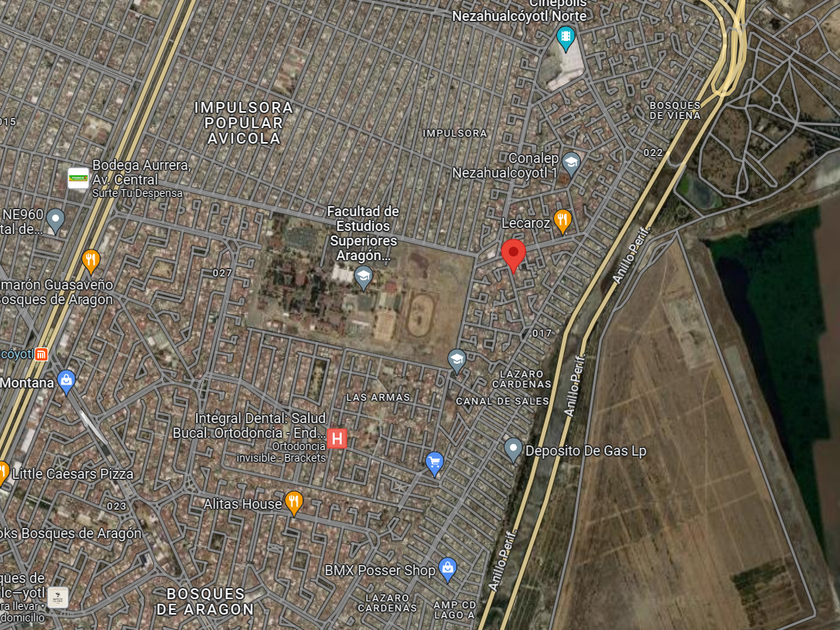Select the red dropped location pin

click(x=513, y=254)
